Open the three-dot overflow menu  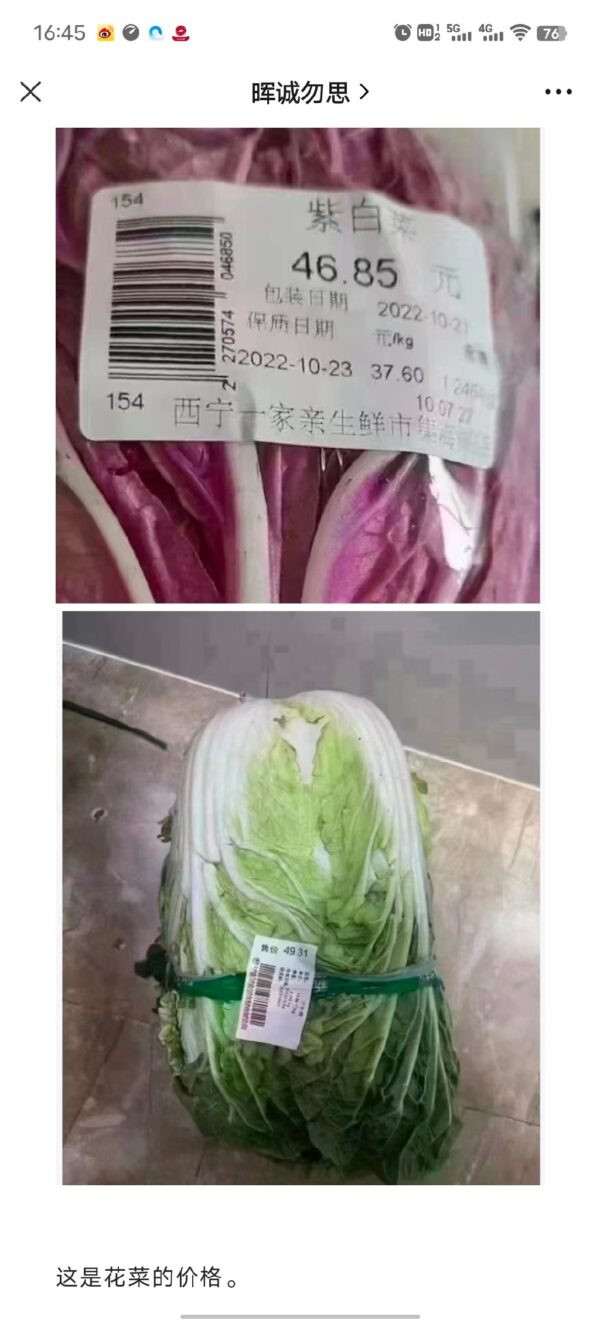point(558,92)
